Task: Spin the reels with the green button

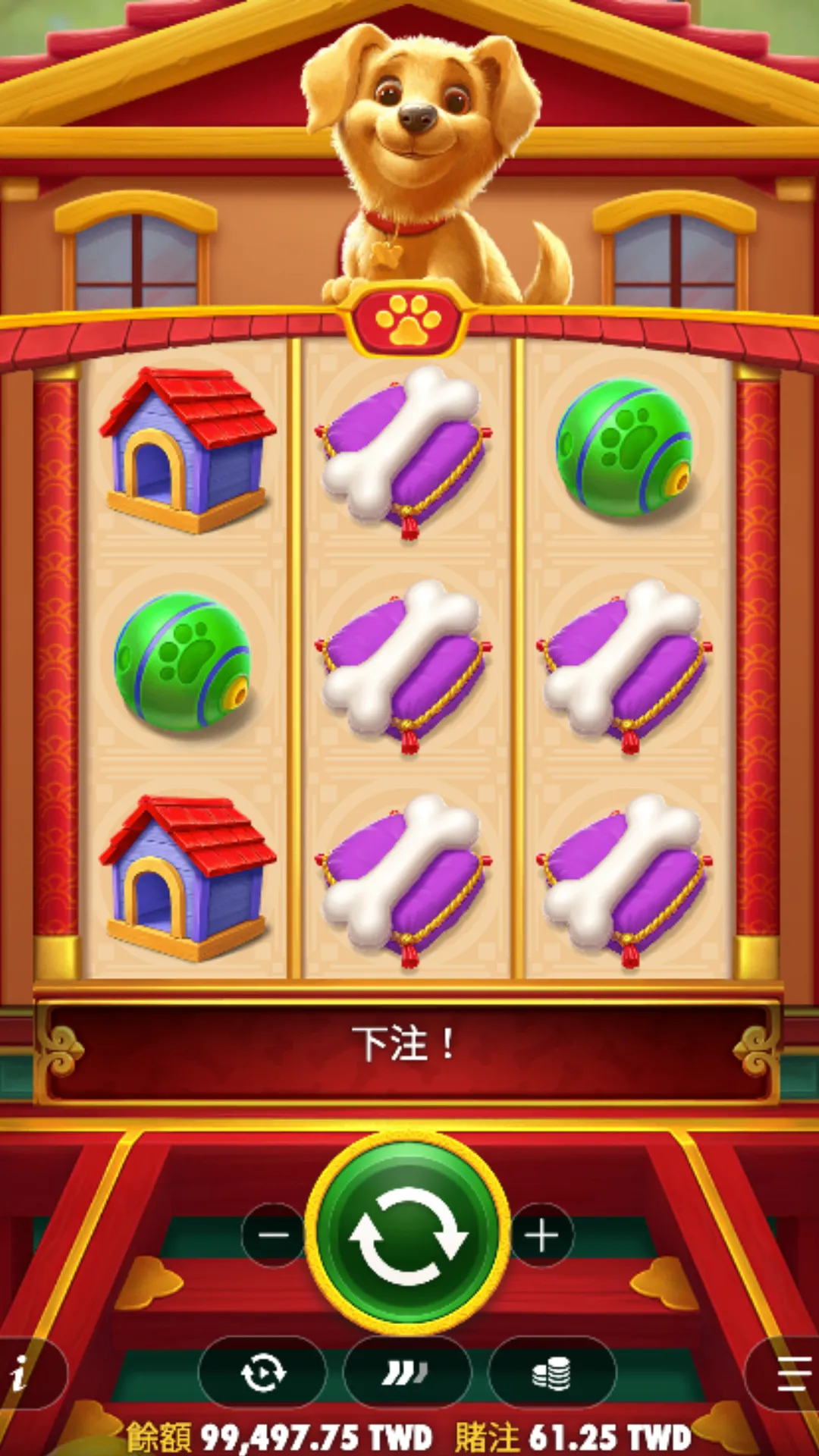Action: (408, 1235)
